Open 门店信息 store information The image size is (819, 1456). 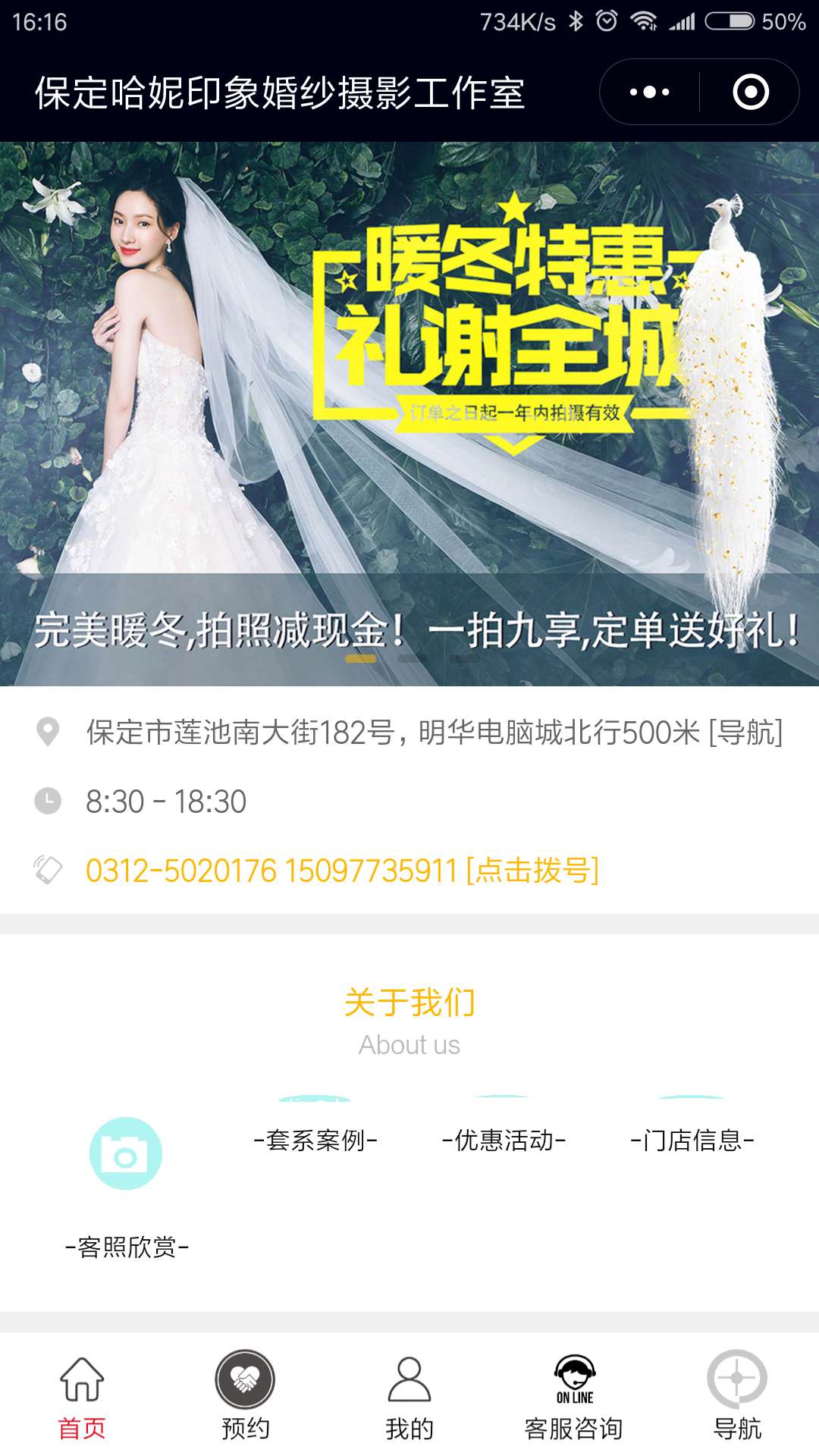(x=691, y=1138)
